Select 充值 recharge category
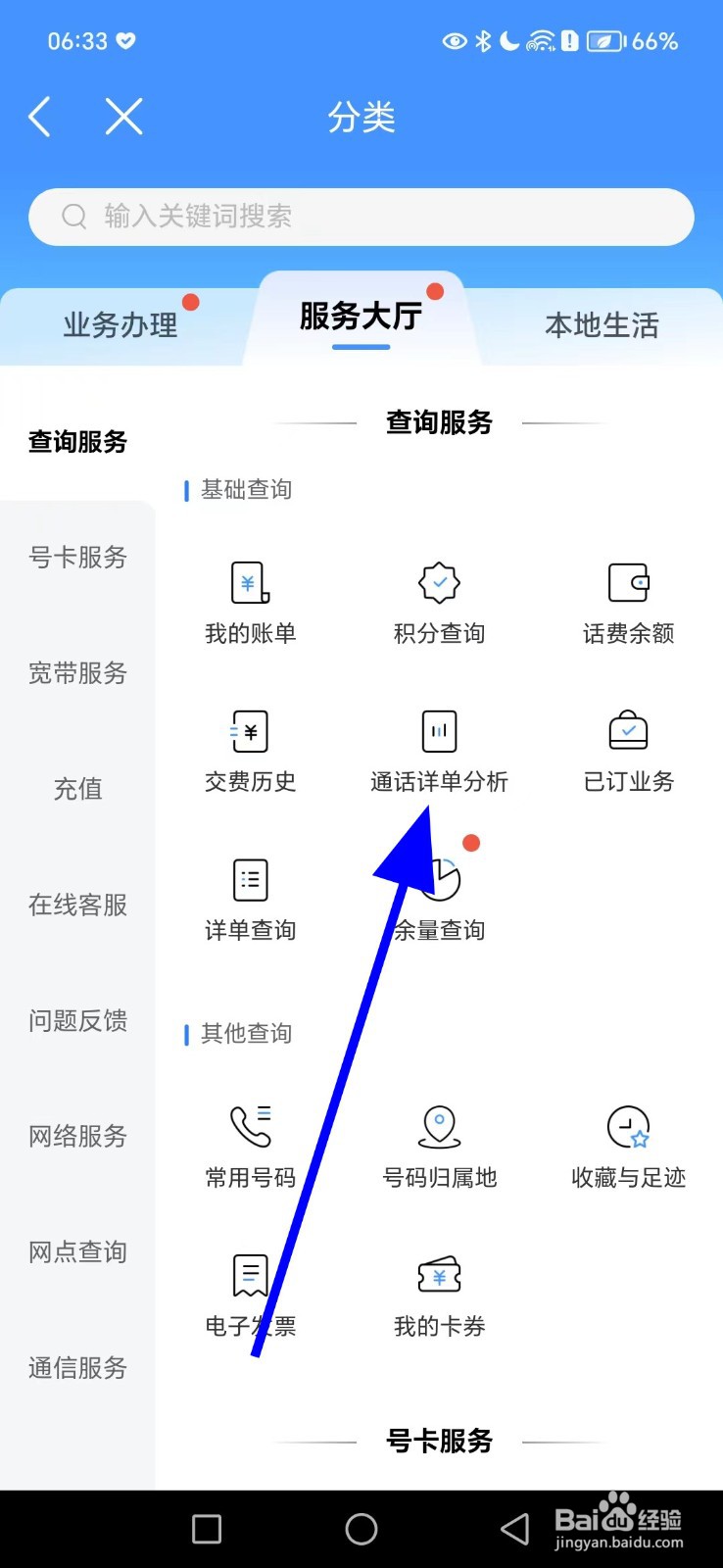 point(76,789)
